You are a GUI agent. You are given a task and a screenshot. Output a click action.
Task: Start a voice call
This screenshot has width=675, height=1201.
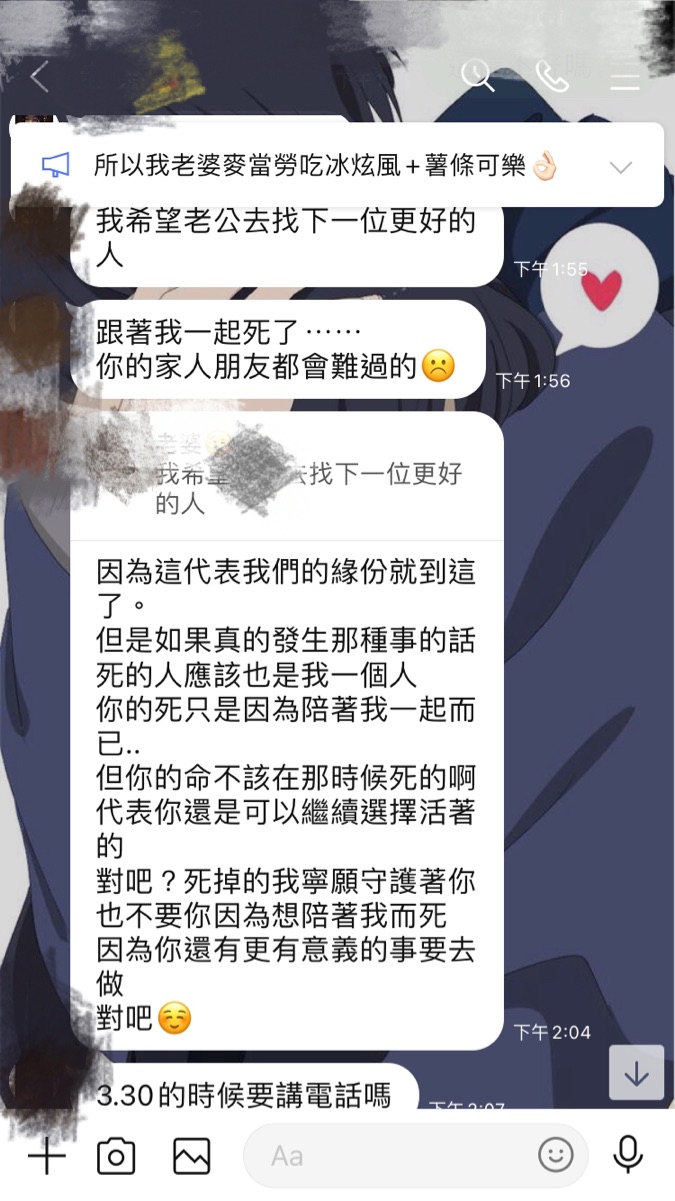[551, 76]
